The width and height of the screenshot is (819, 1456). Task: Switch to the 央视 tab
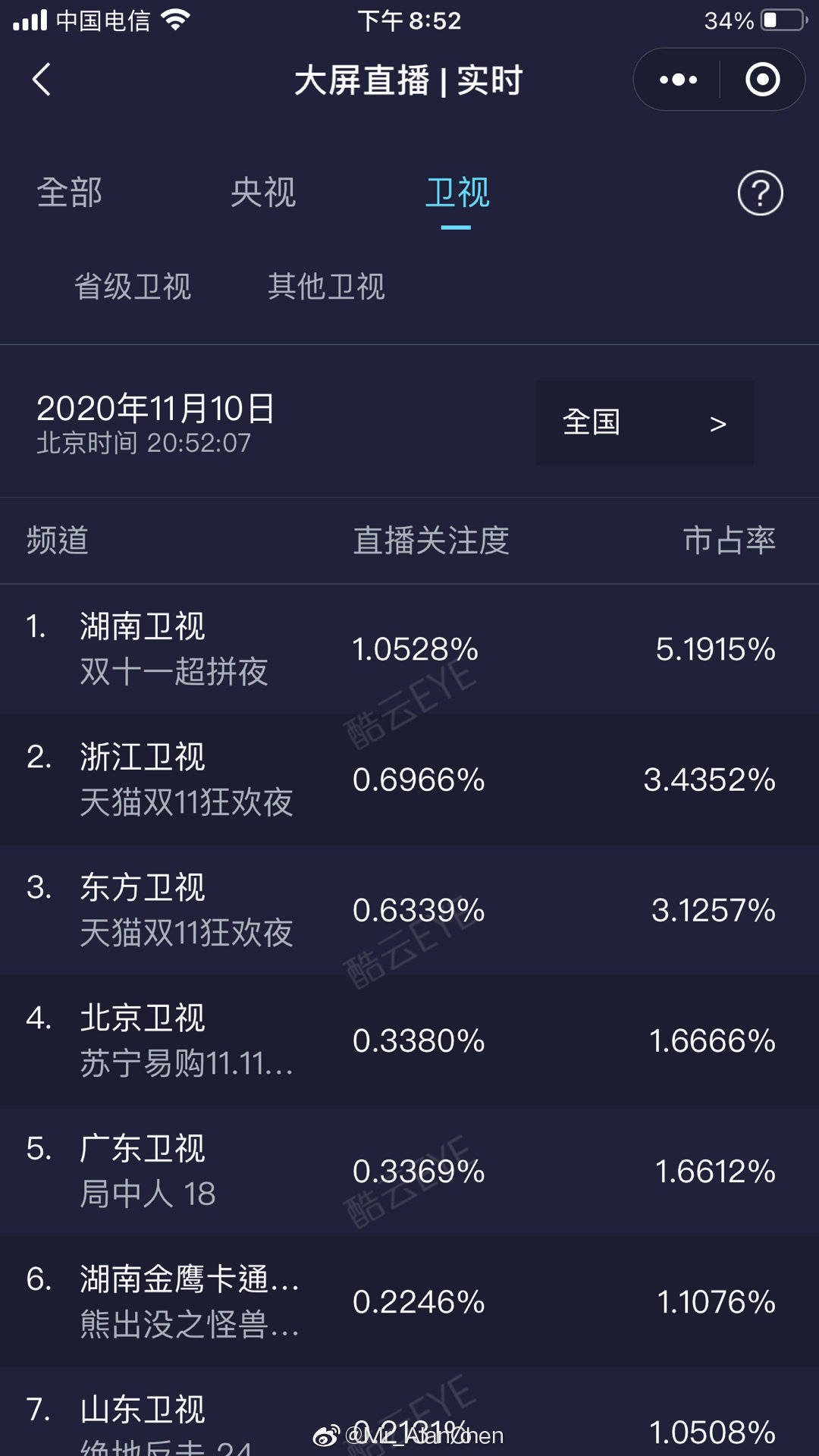pyautogui.click(x=263, y=193)
